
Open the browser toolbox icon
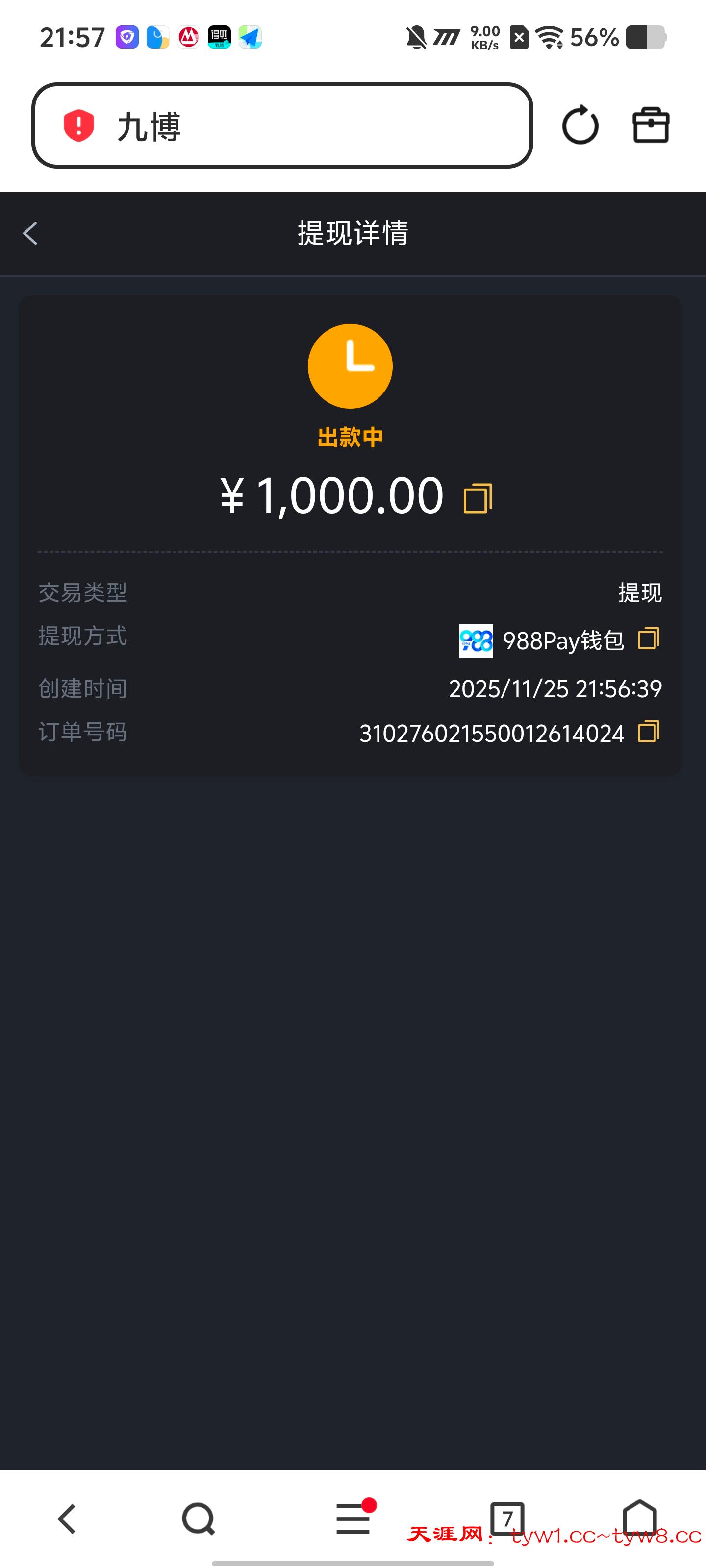point(651,125)
